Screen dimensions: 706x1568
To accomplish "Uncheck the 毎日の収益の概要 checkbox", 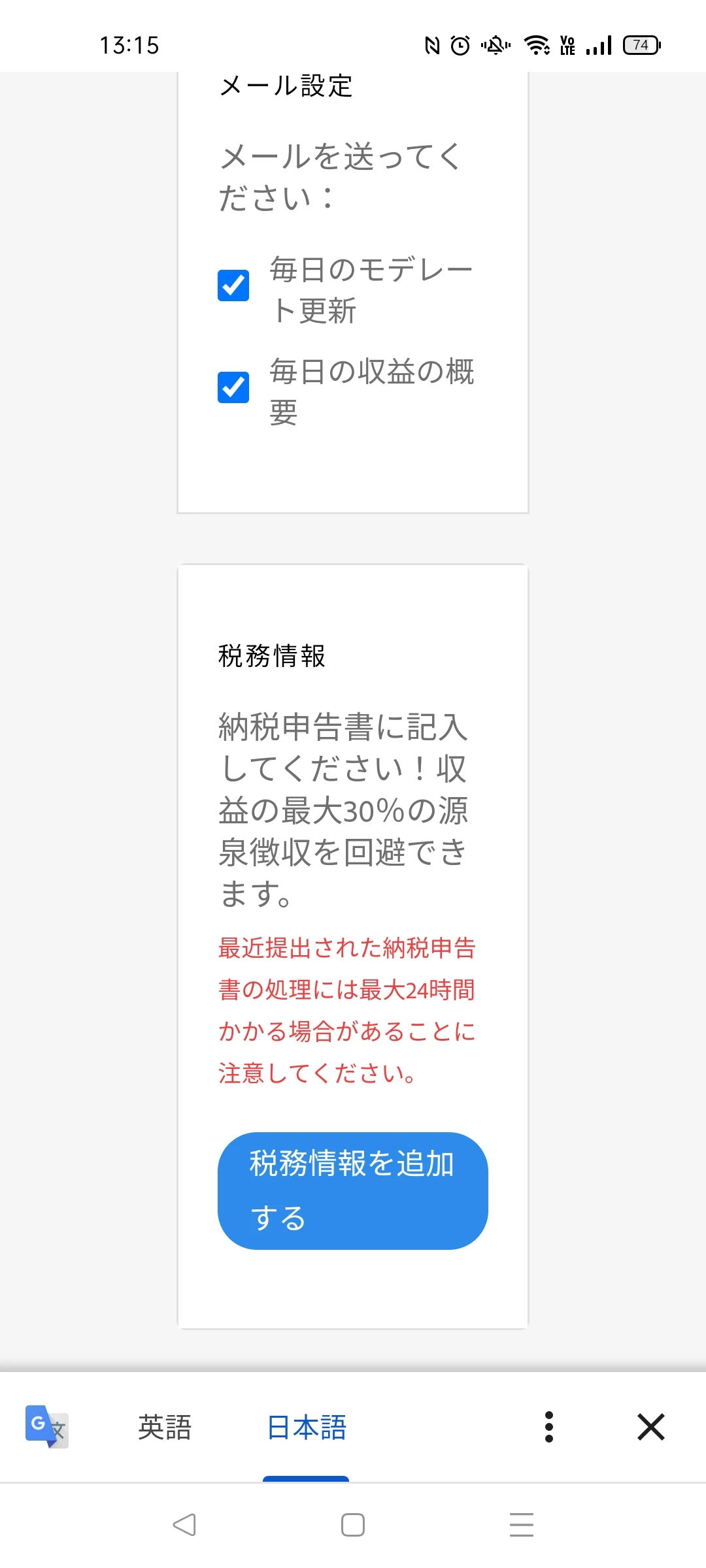I will [x=233, y=387].
